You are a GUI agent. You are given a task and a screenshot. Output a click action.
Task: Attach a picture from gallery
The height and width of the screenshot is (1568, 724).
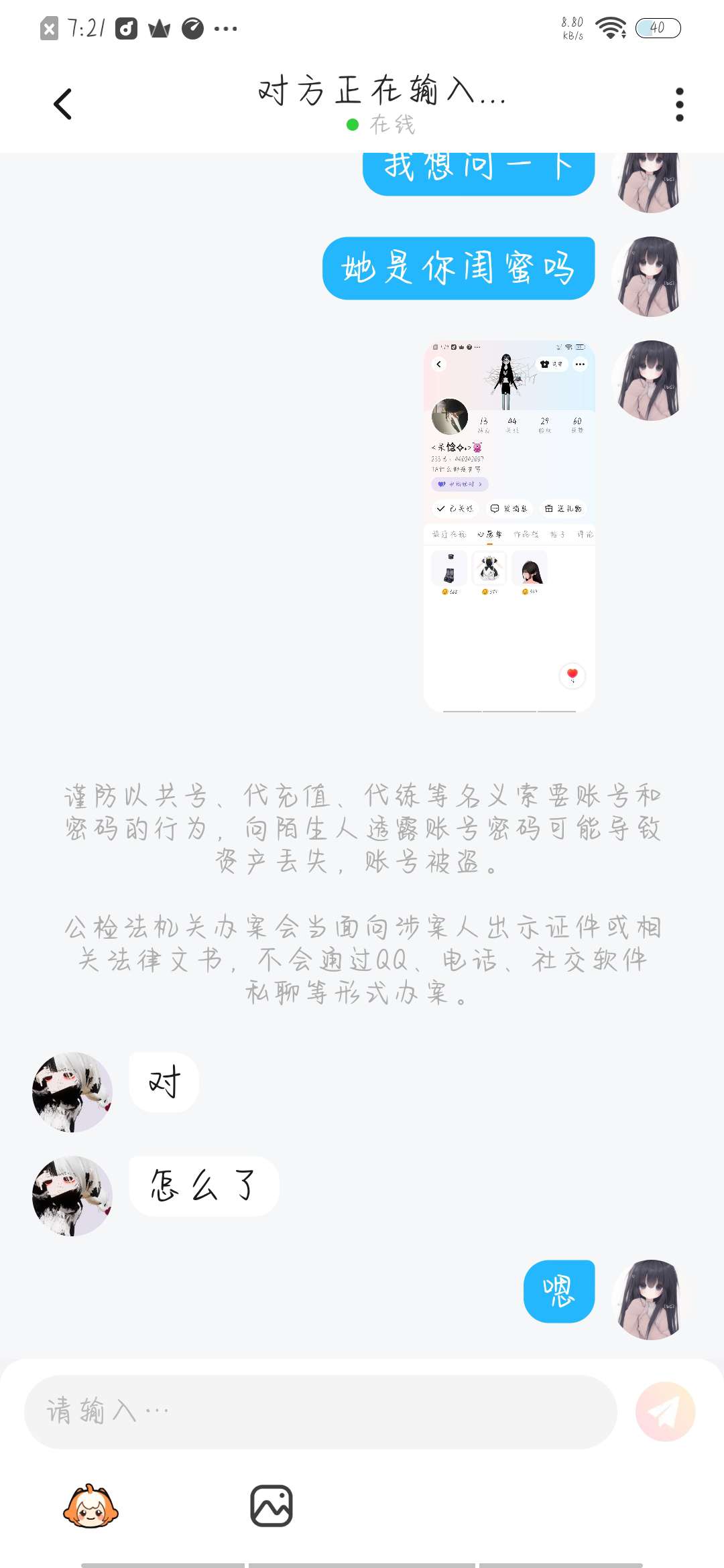(271, 1506)
